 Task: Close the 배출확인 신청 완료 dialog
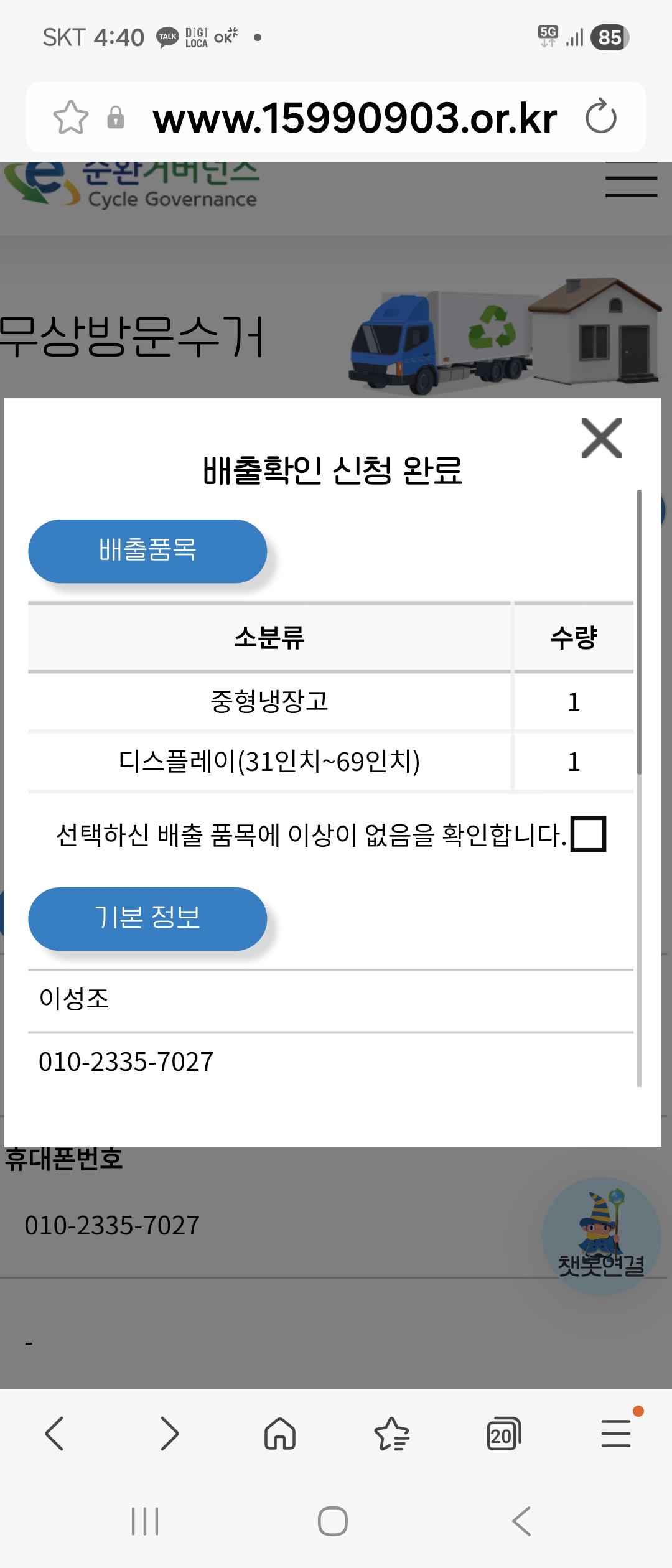[x=601, y=438]
